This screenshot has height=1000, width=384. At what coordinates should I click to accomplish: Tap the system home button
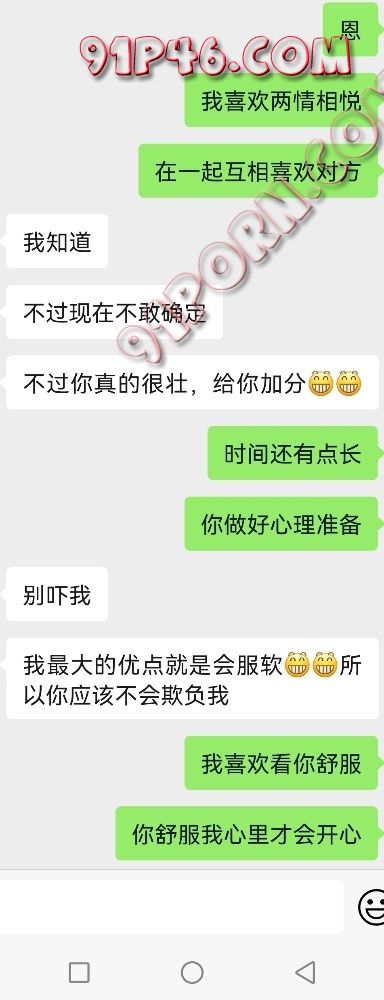coord(192,973)
